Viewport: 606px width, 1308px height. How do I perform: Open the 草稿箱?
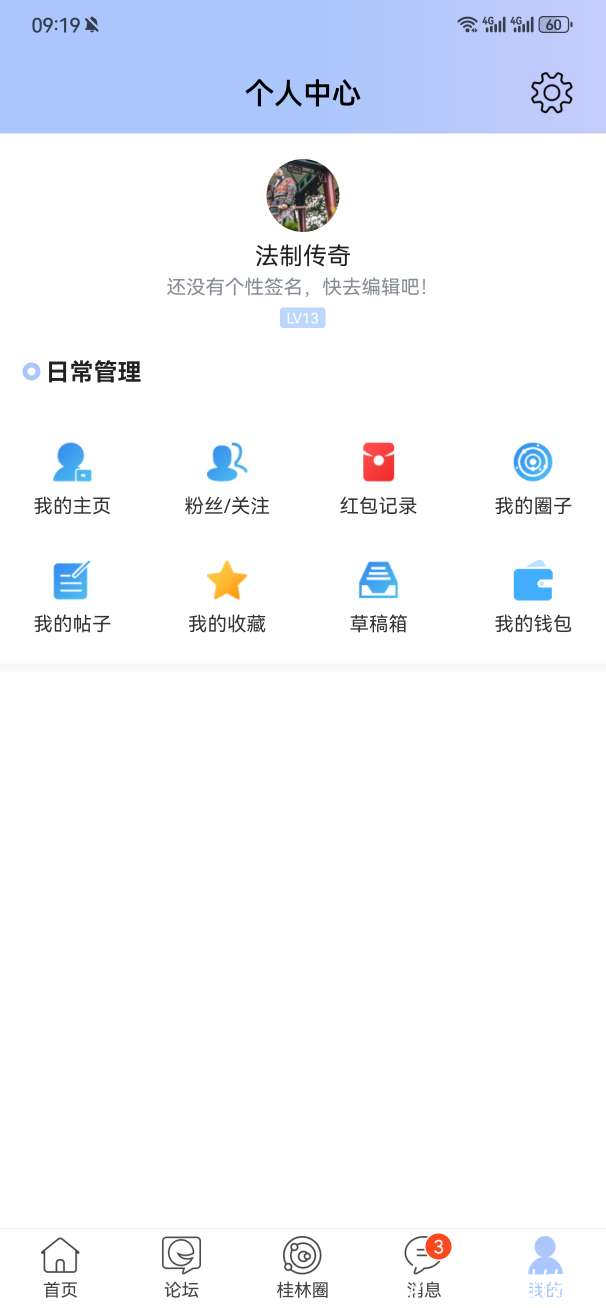[x=378, y=596]
